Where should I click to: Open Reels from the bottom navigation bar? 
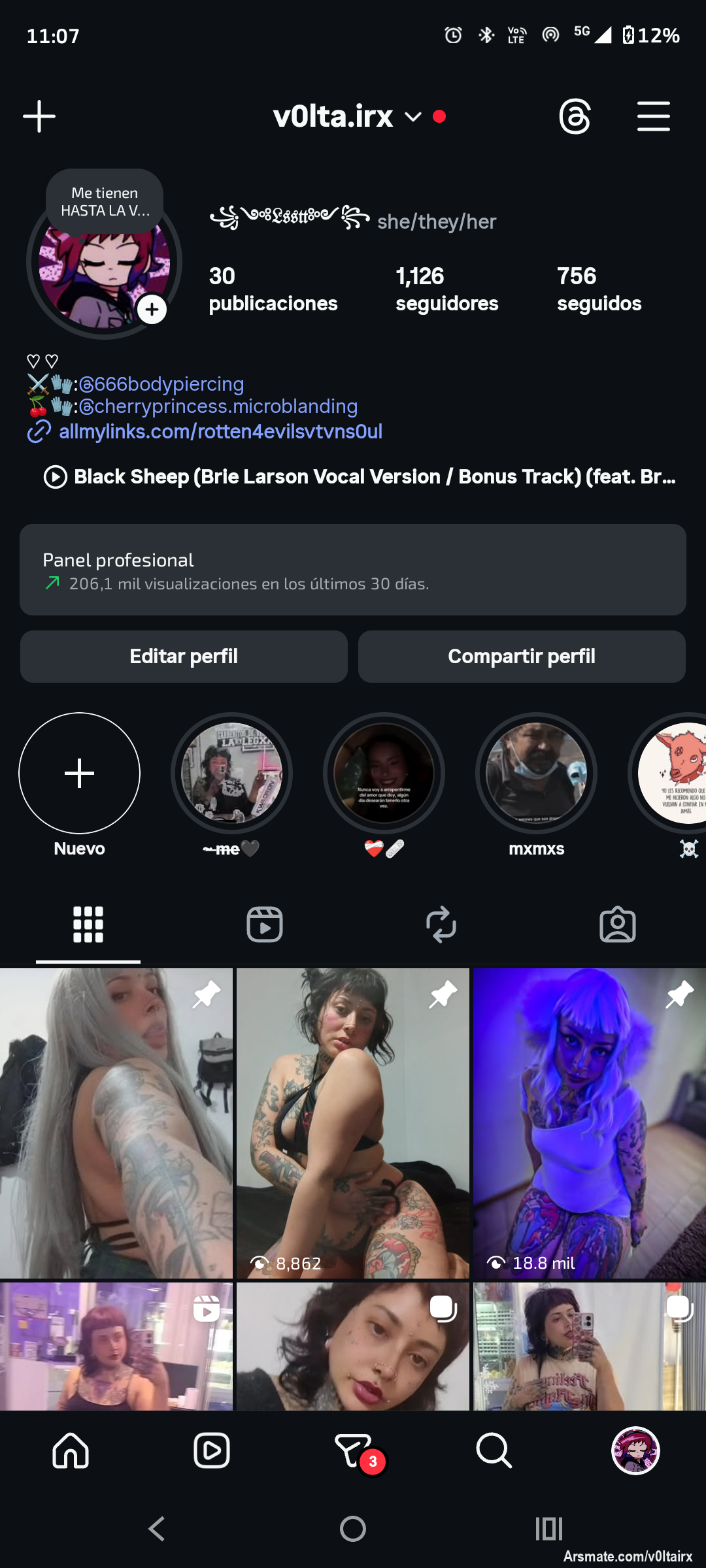point(211,1450)
